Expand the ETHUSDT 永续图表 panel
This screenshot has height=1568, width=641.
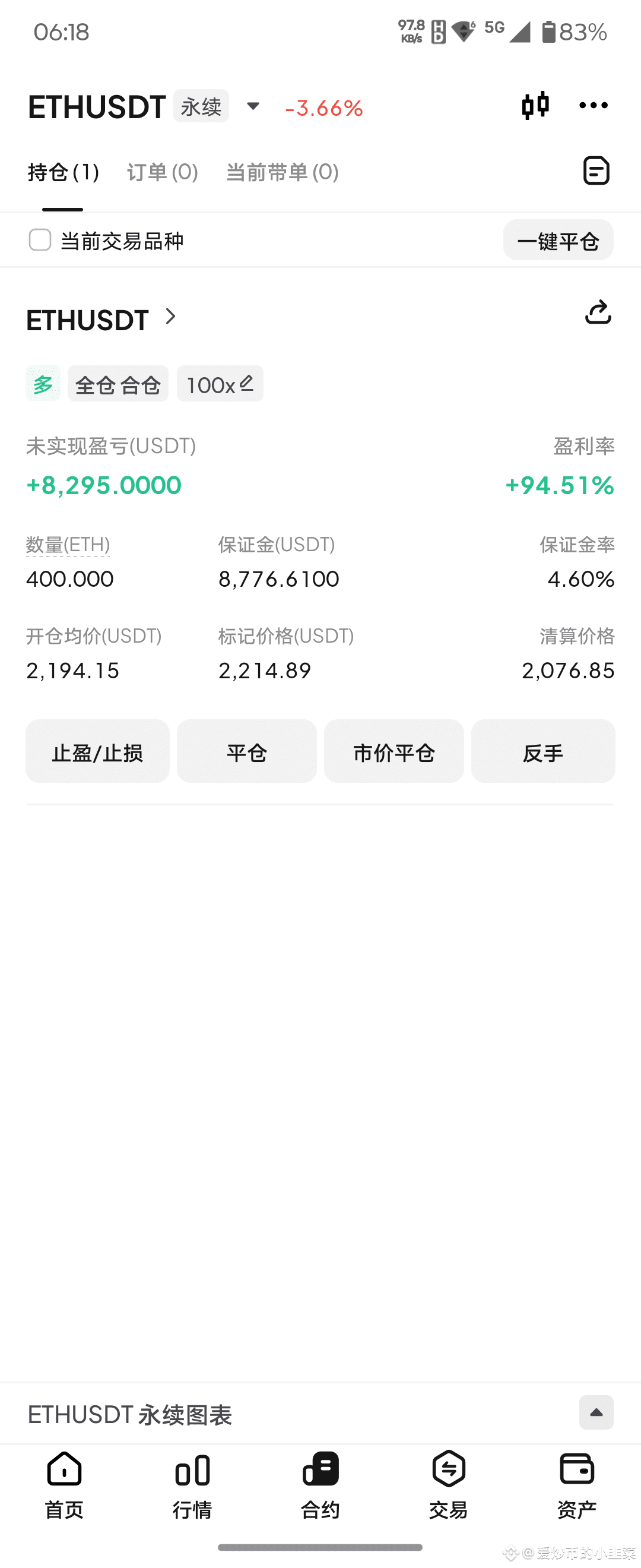[596, 1413]
